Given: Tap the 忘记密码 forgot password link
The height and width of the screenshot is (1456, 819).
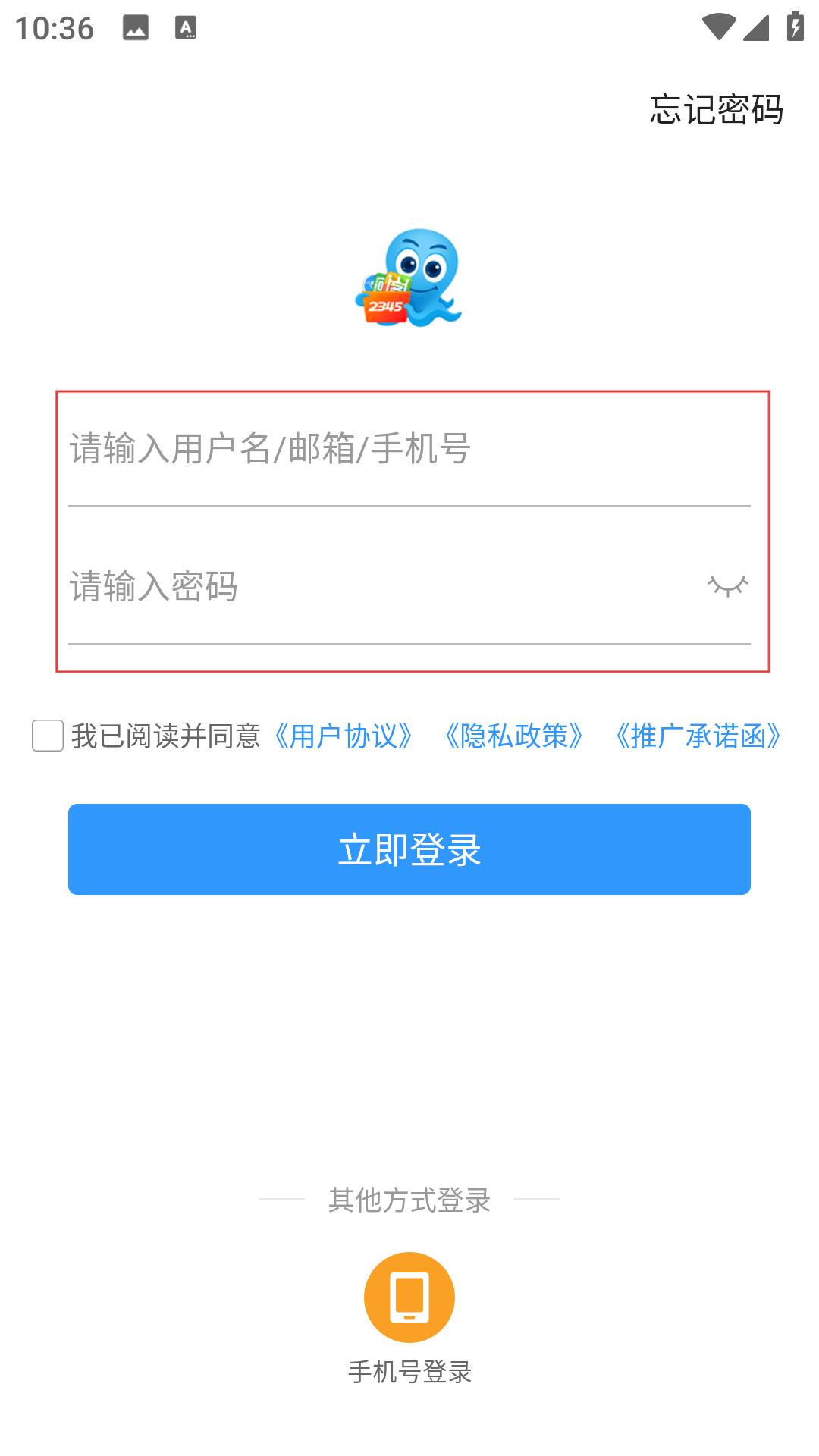Looking at the screenshot, I should click(716, 109).
